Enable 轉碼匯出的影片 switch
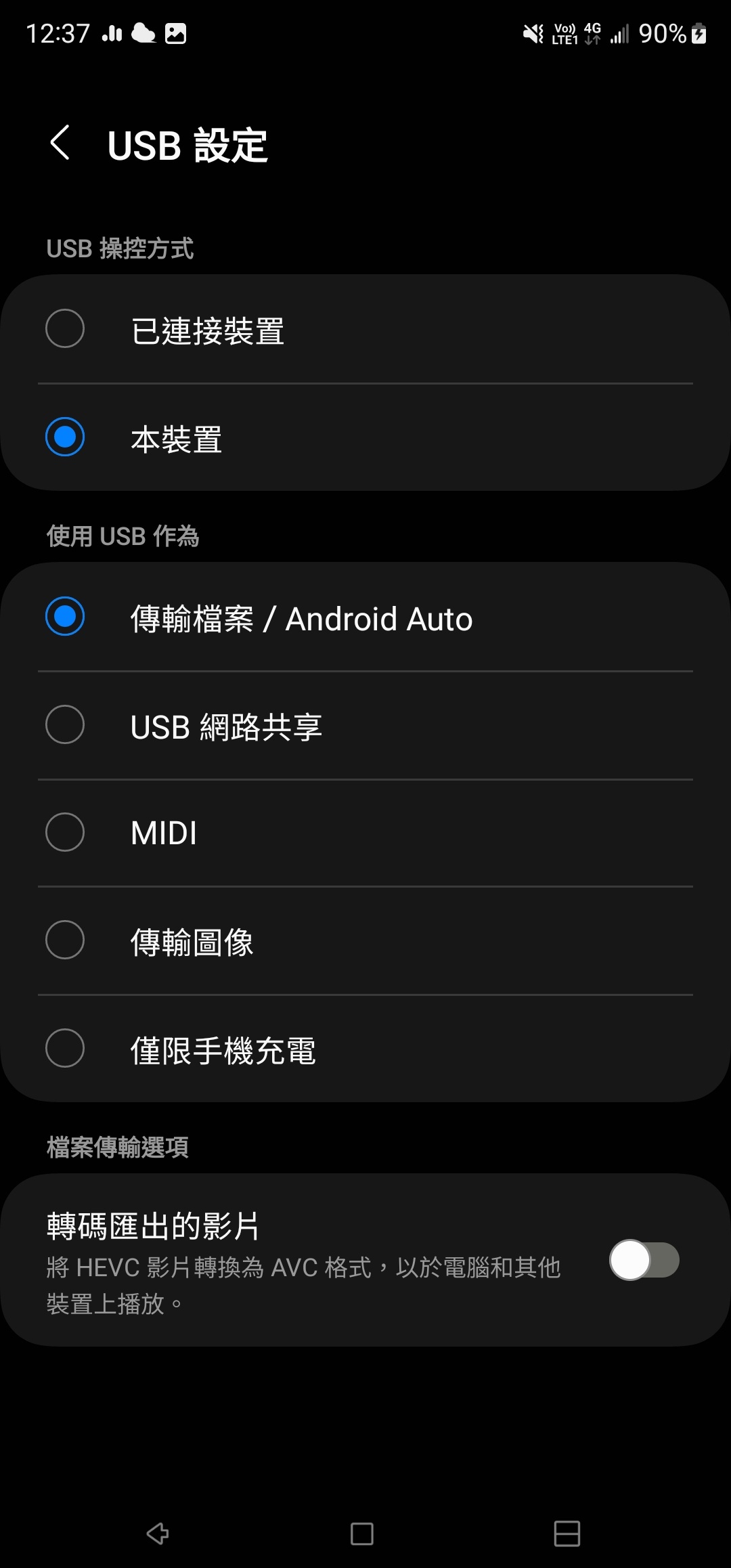Screen dimensions: 731x1568 [x=644, y=1260]
